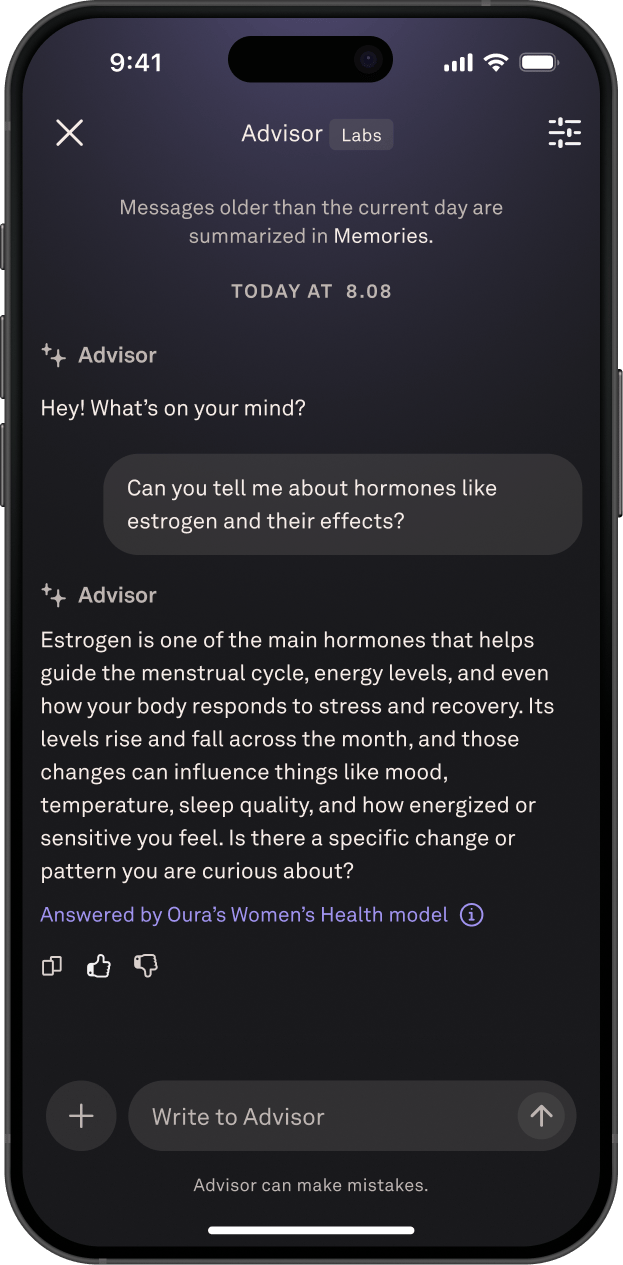This screenshot has height=1265, width=623.
Task: Open the Women's Health model info icon
Action: pyautogui.click(x=471, y=915)
